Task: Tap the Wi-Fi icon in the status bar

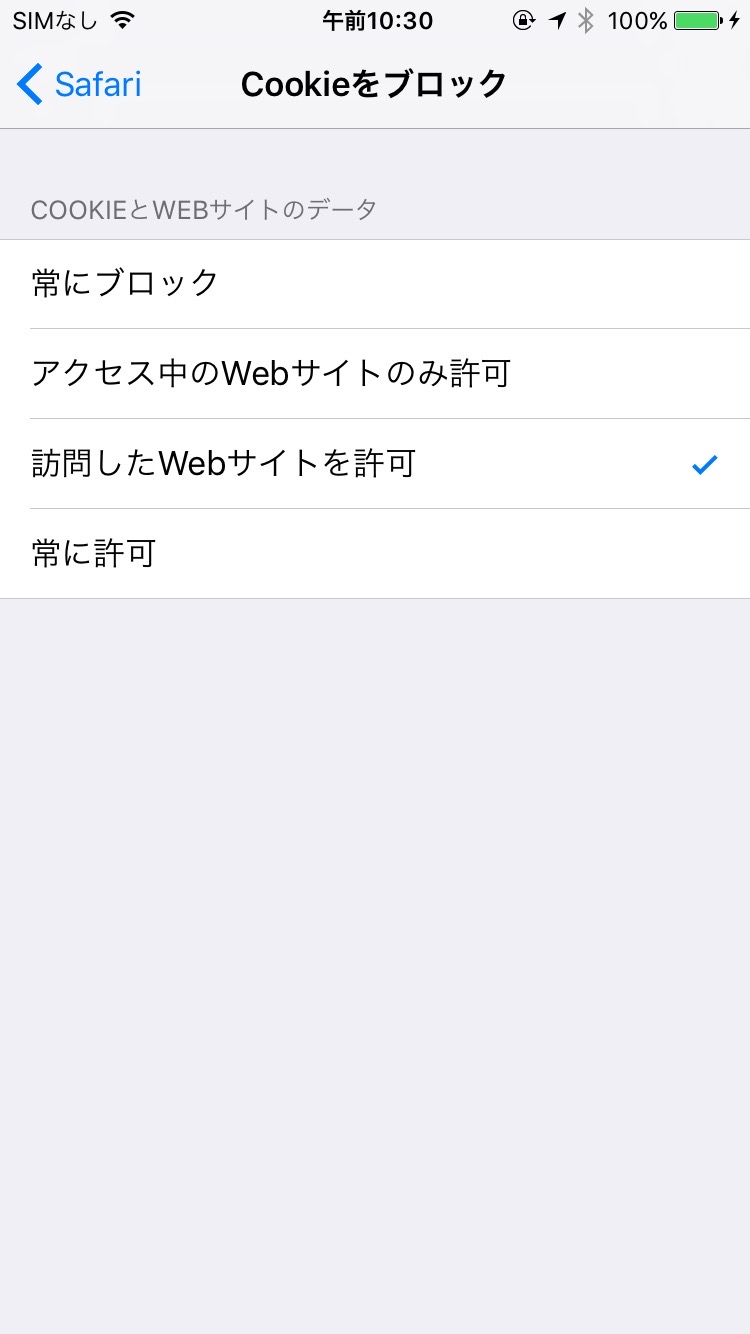Action: (x=120, y=19)
